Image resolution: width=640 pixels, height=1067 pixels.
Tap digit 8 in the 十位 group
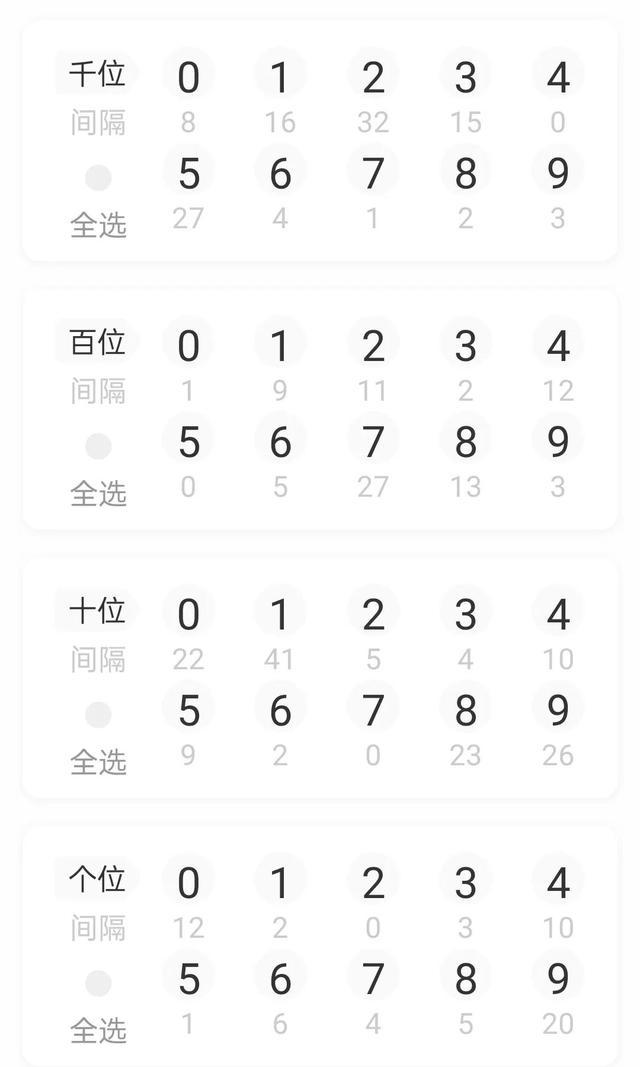click(x=465, y=710)
